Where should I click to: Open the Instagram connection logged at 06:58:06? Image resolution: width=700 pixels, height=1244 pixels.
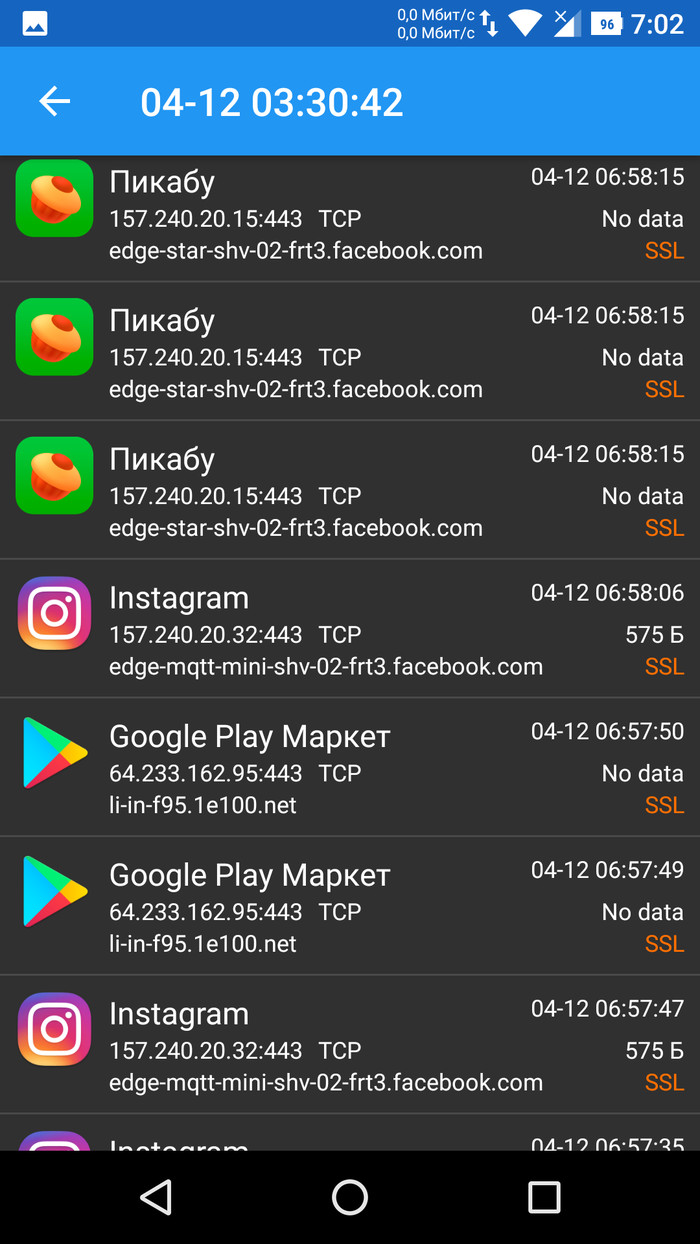[x=350, y=629]
